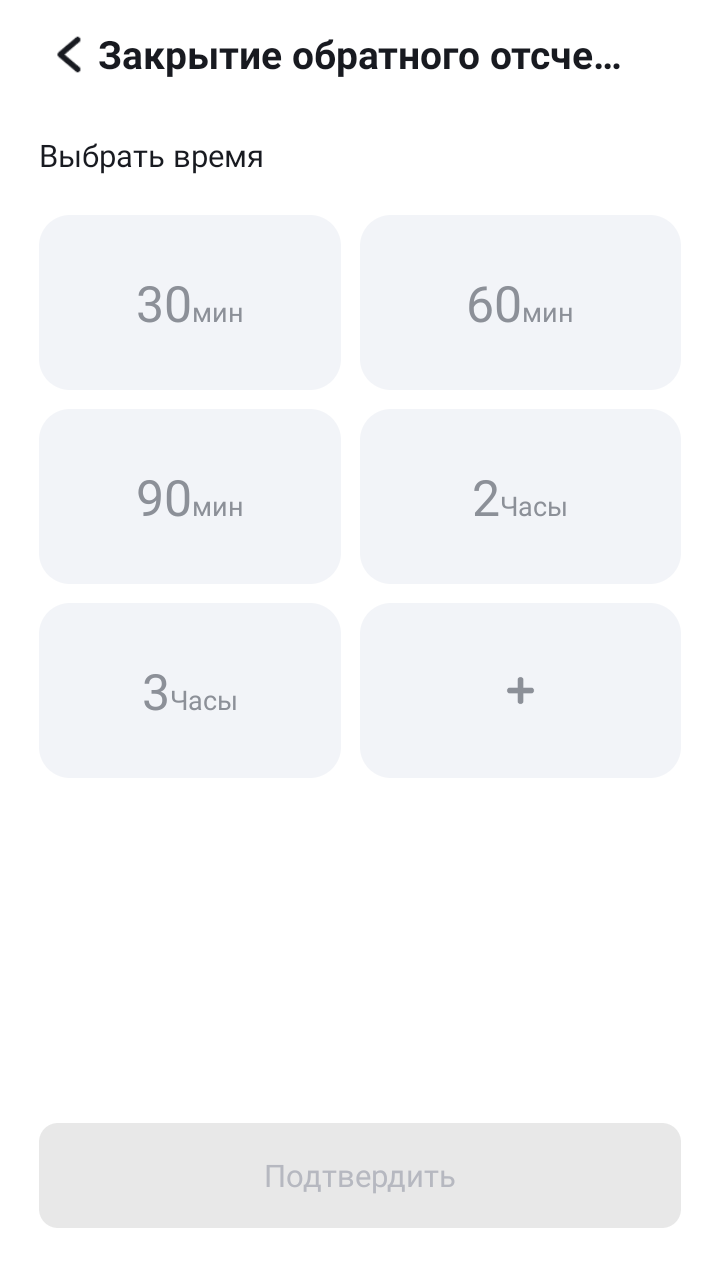Set countdown to 2 Часы

(520, 497)
